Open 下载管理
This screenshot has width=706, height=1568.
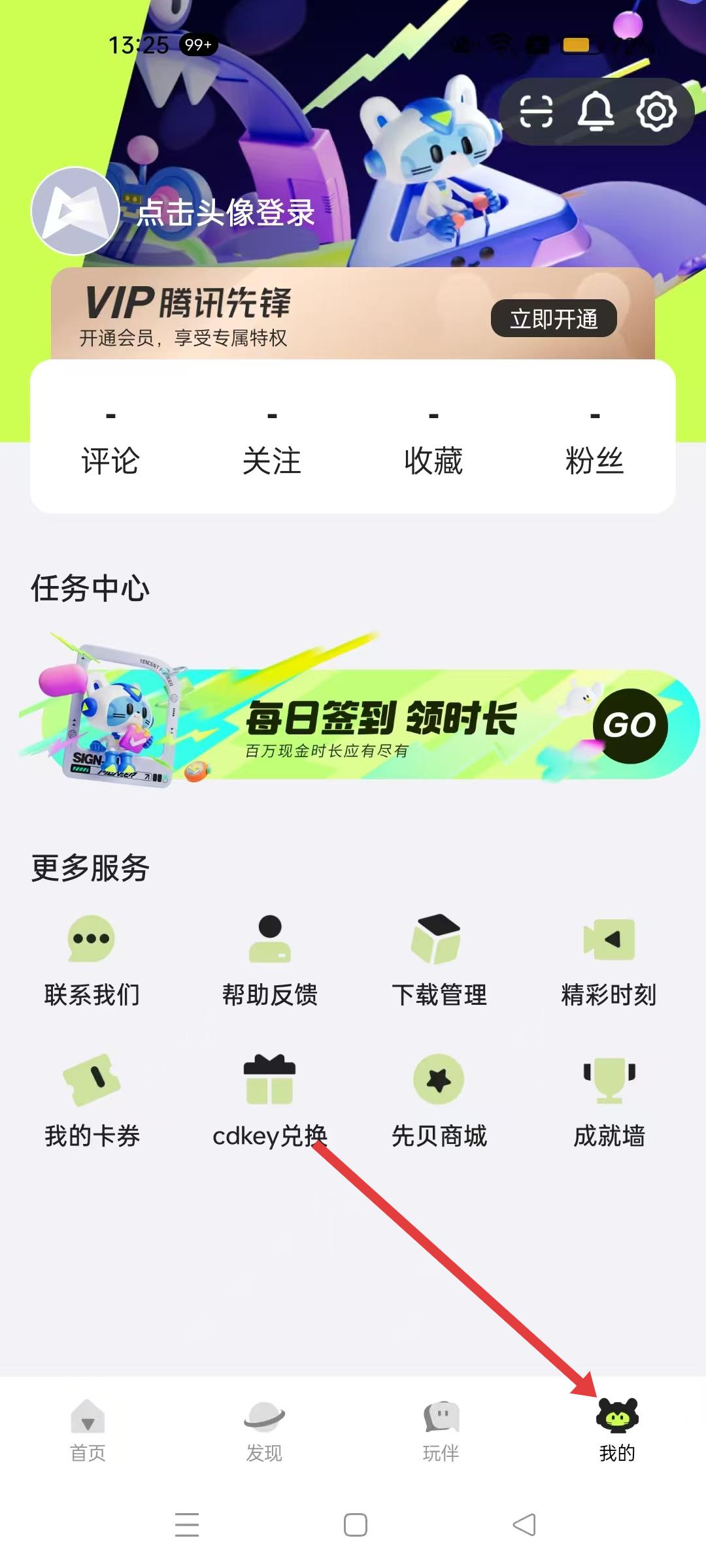[x=439, y=960]
